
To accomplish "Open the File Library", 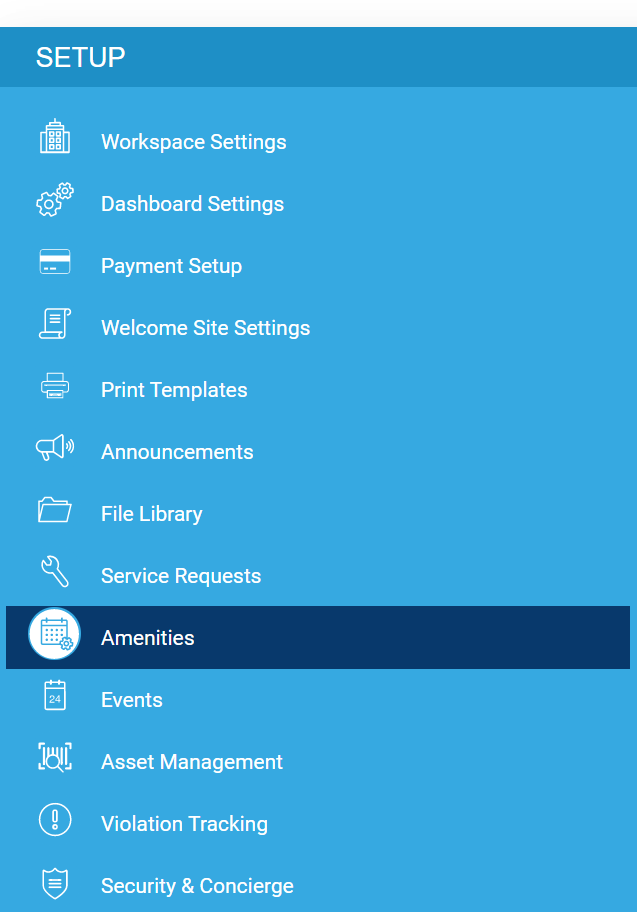I will [151, 514].
